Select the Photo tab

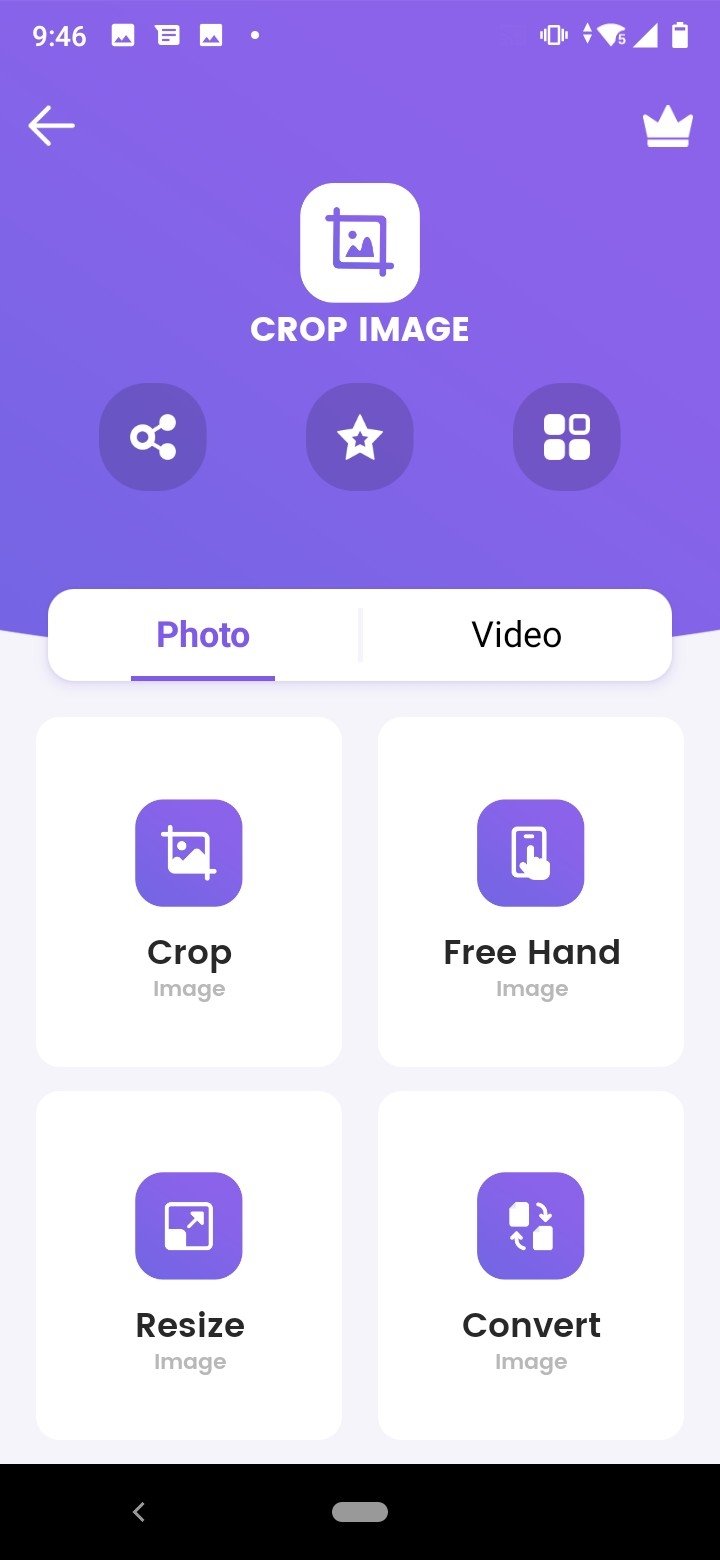[203, 635]
